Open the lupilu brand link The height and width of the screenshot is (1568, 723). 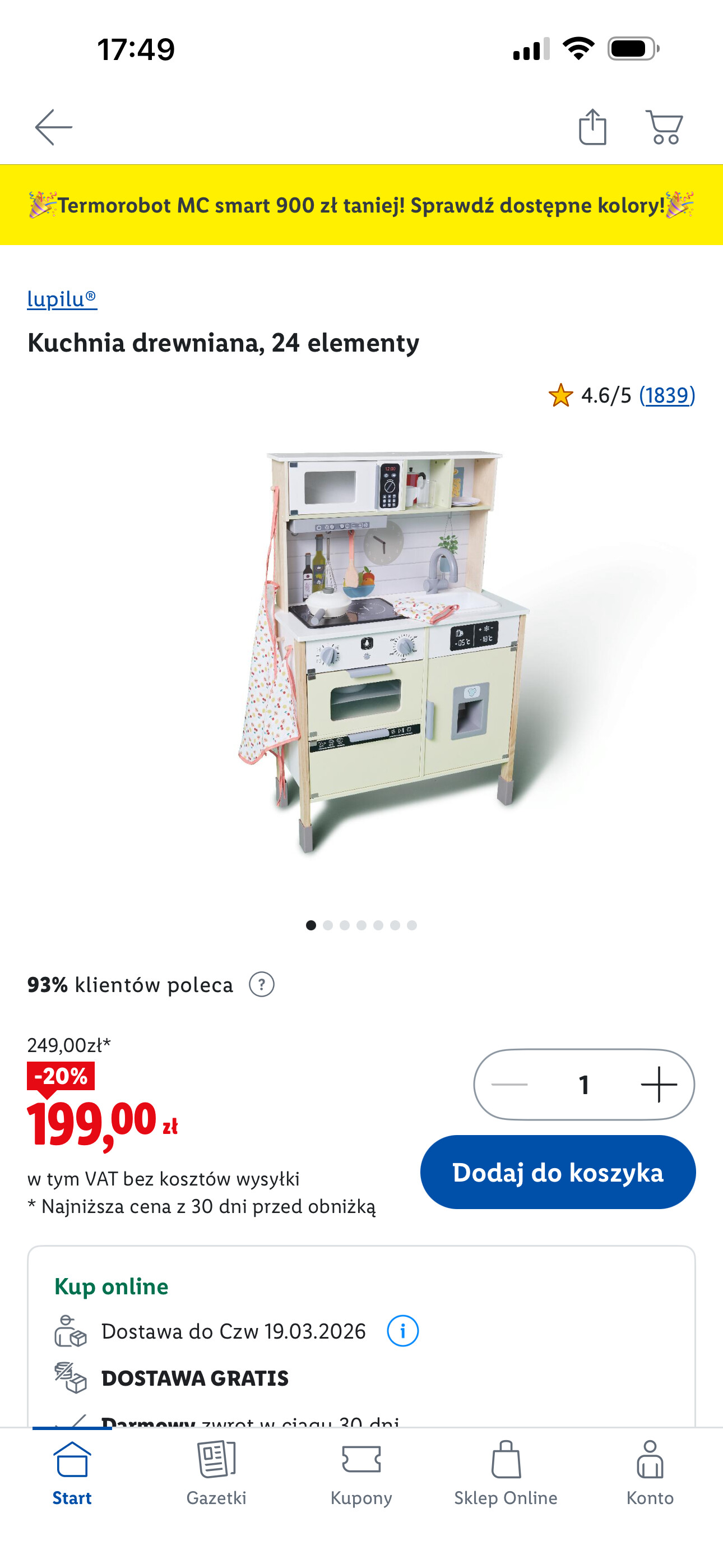[62, 299]
